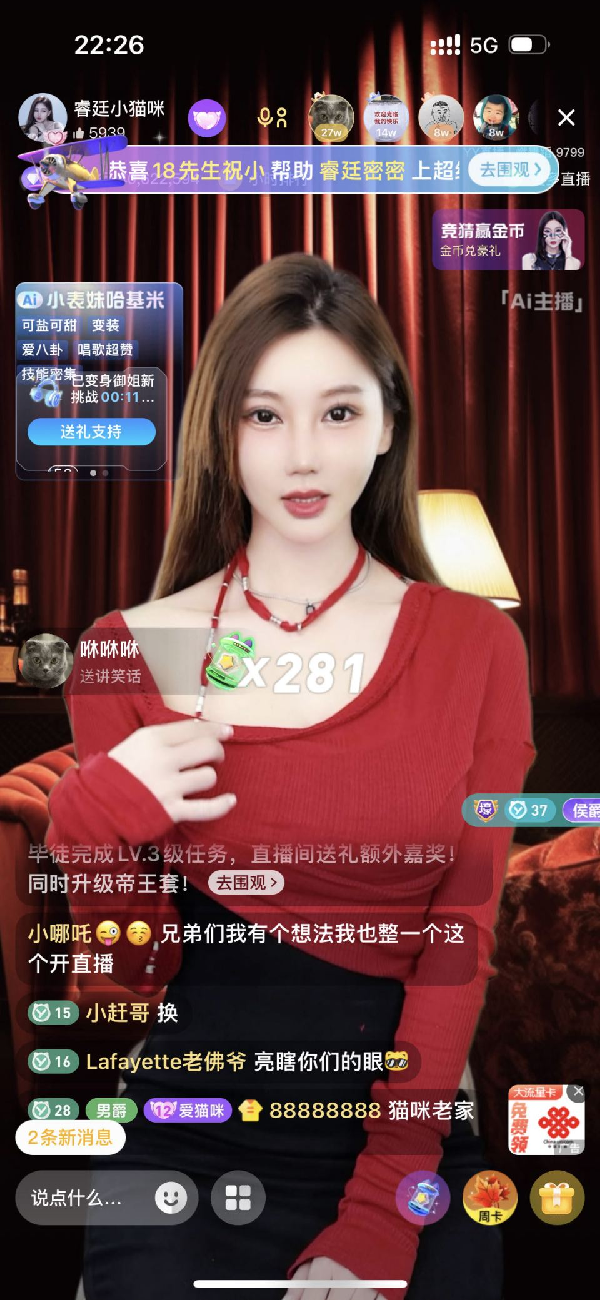
Task: Open the 免费领 data card ad
Action: [x=546, y=1120]
